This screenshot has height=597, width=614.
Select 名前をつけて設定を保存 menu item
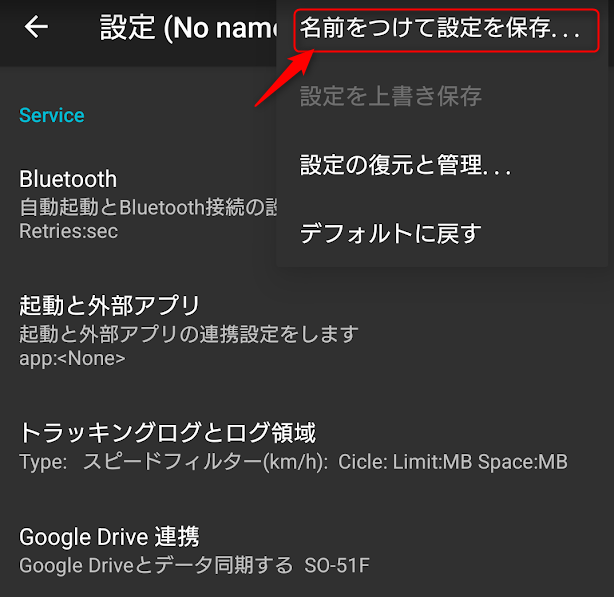coord(441,28)
